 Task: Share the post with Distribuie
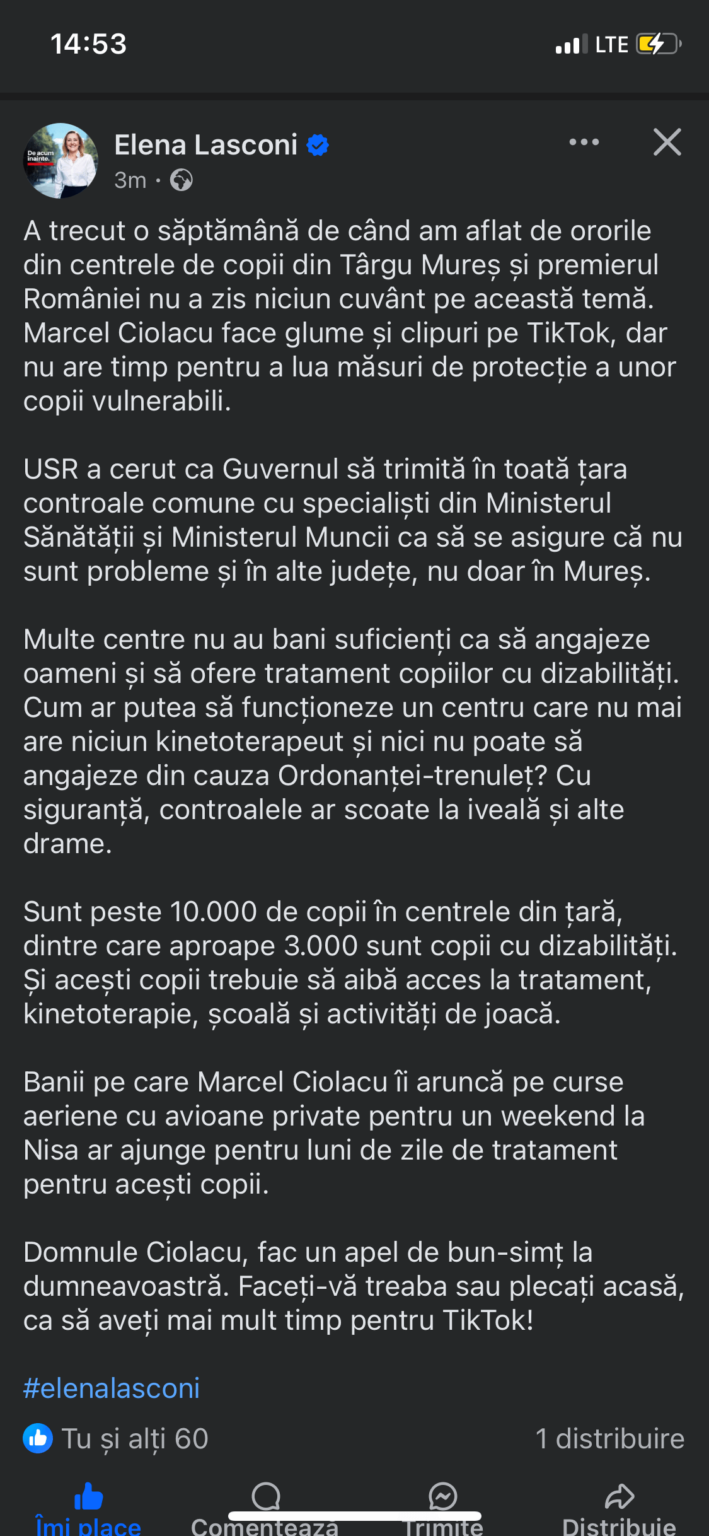619,1510
